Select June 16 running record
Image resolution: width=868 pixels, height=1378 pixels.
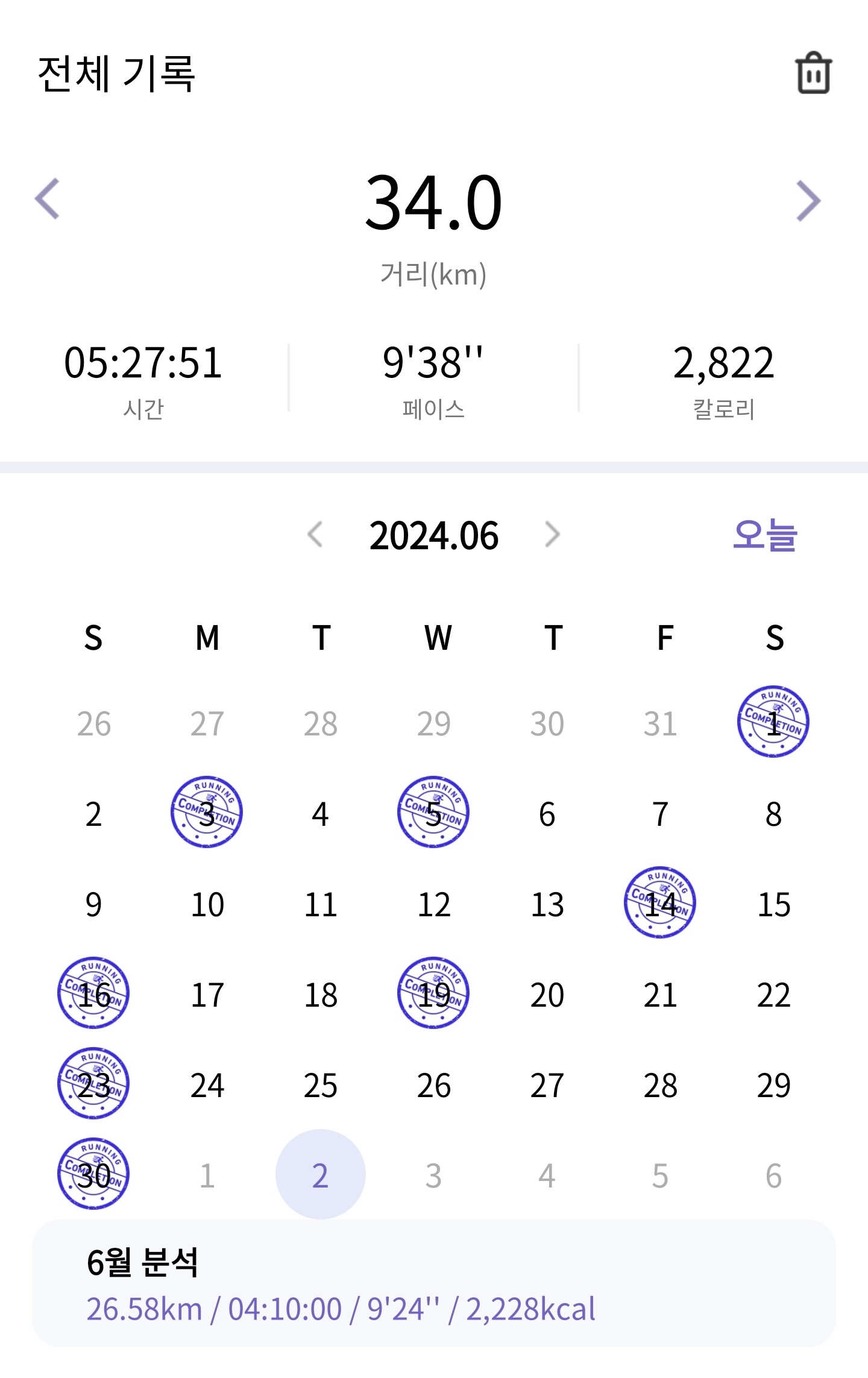(93, 993)
